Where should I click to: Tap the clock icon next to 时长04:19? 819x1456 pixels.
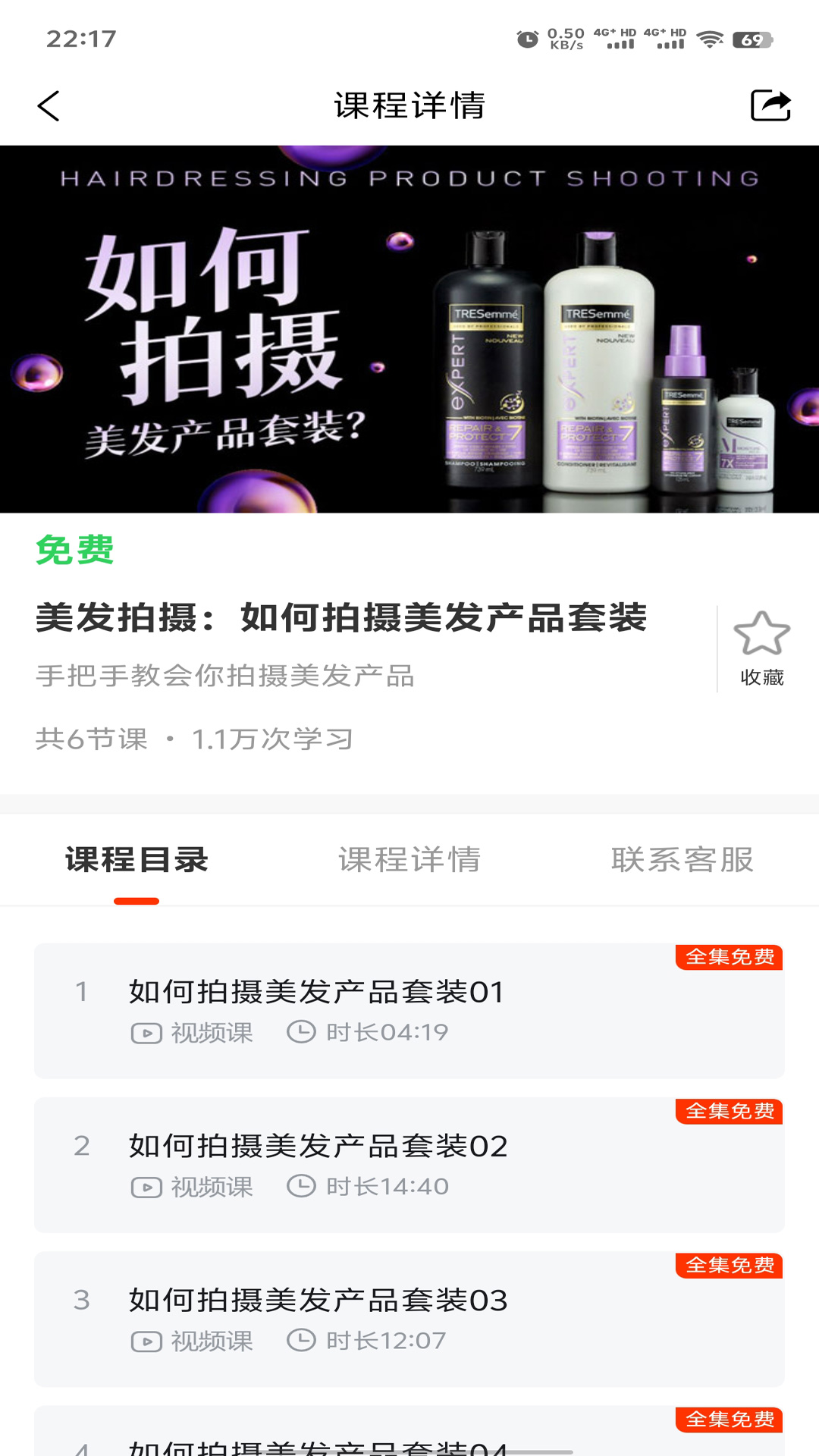(x=302, y=1031)
